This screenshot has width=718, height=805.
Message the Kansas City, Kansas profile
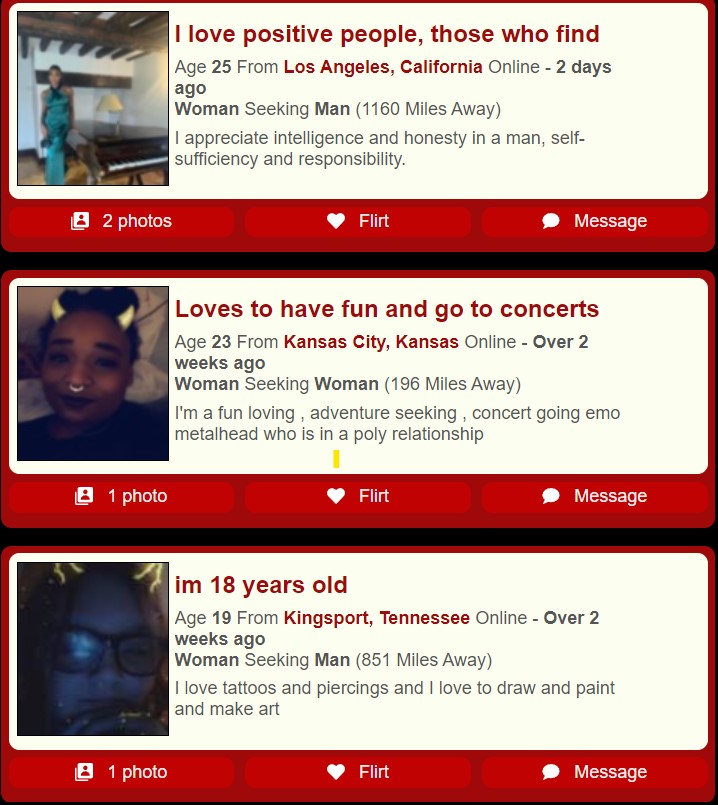[x=594, y=496]
